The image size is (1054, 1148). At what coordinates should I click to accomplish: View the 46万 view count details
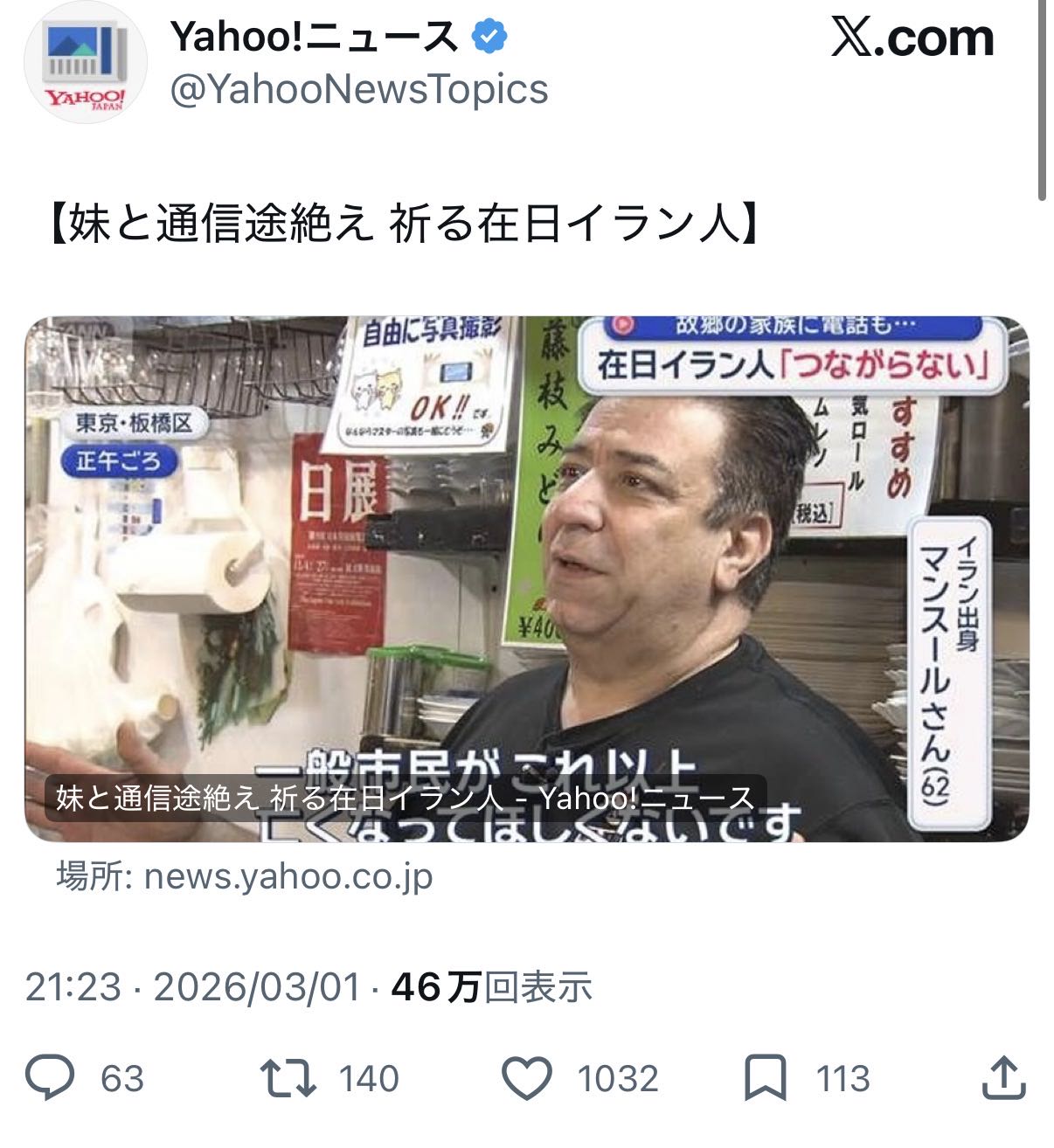point(492,987)
